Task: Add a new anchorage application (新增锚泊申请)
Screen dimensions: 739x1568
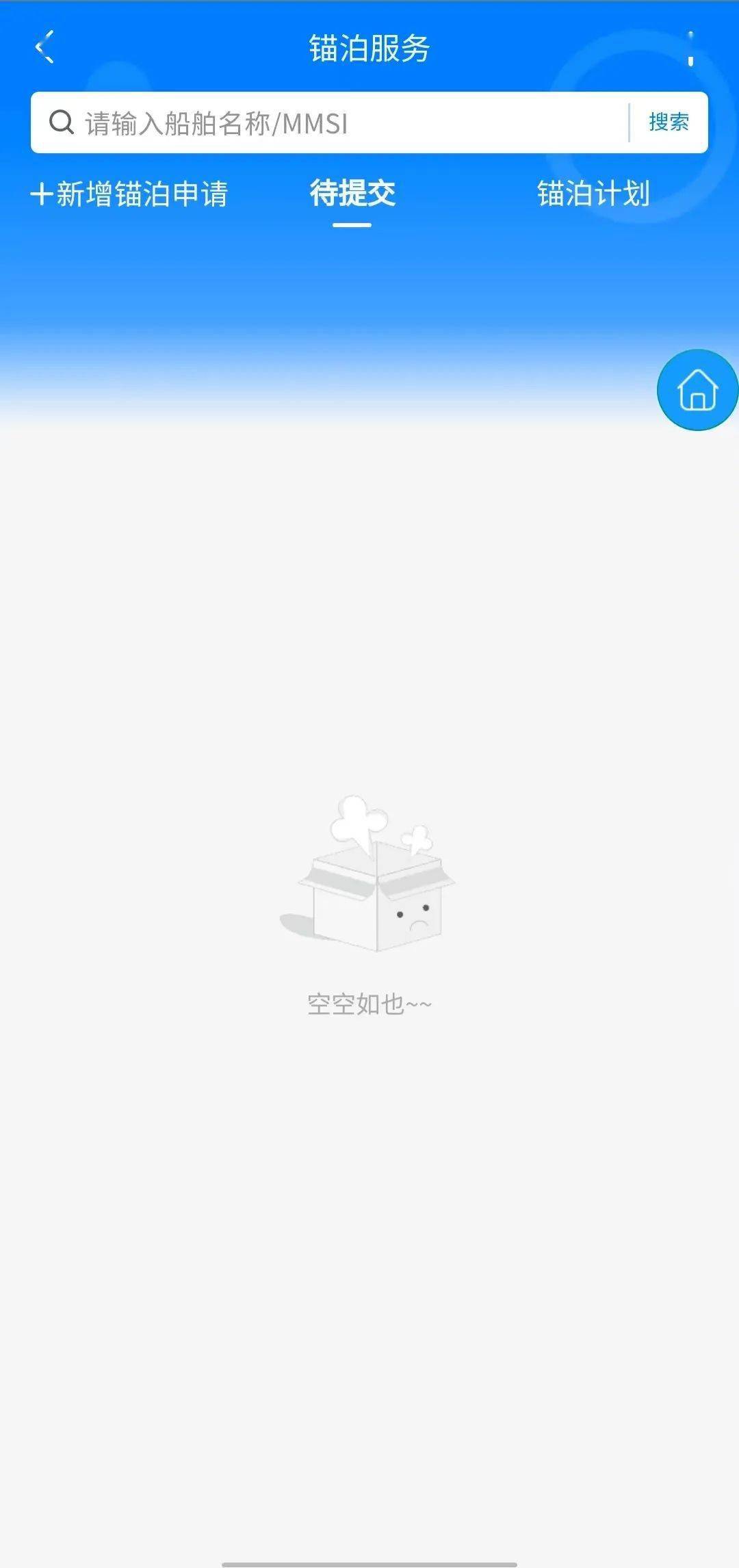Action: [129, 194]
